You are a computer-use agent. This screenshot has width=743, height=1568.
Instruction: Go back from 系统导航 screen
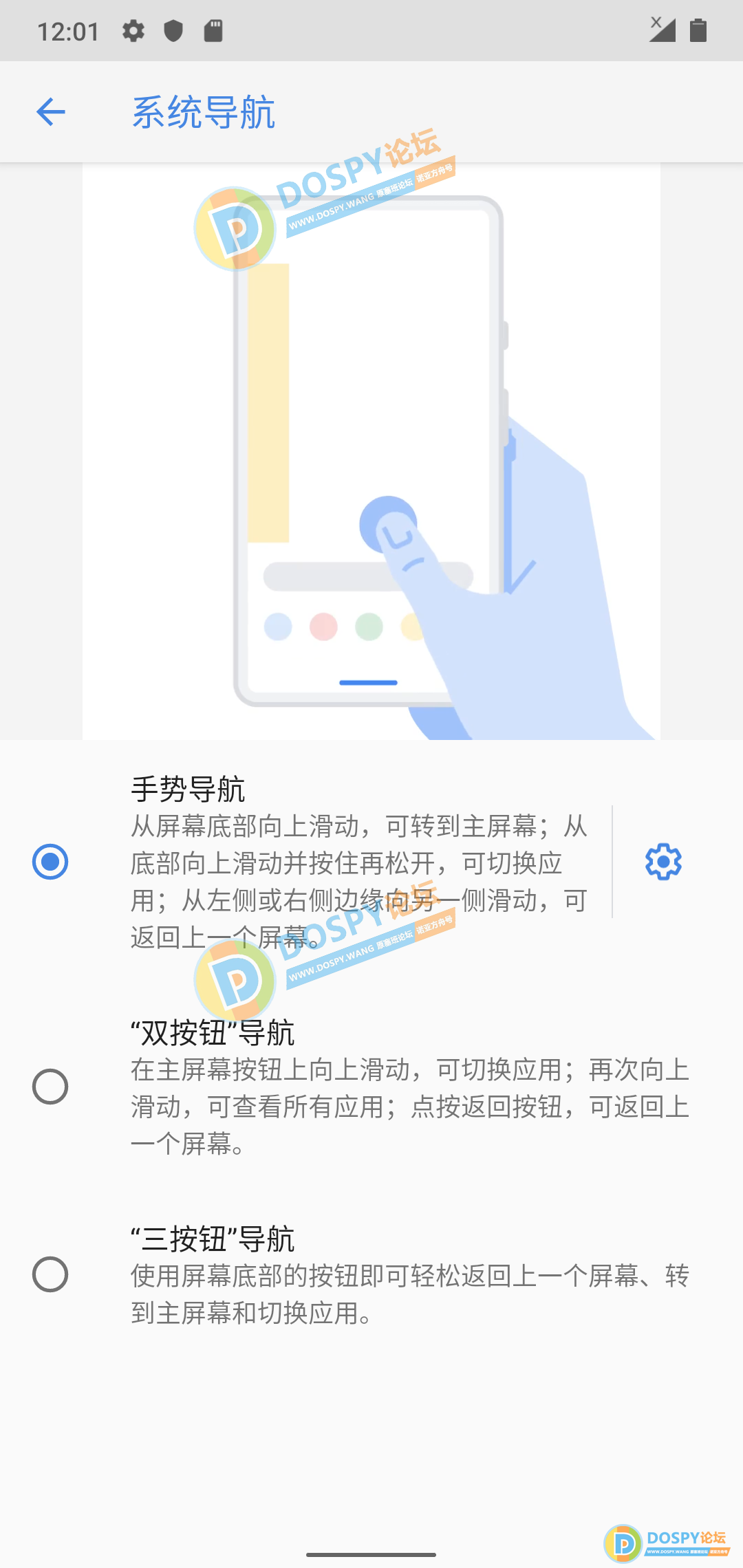(x=51, y=111)
